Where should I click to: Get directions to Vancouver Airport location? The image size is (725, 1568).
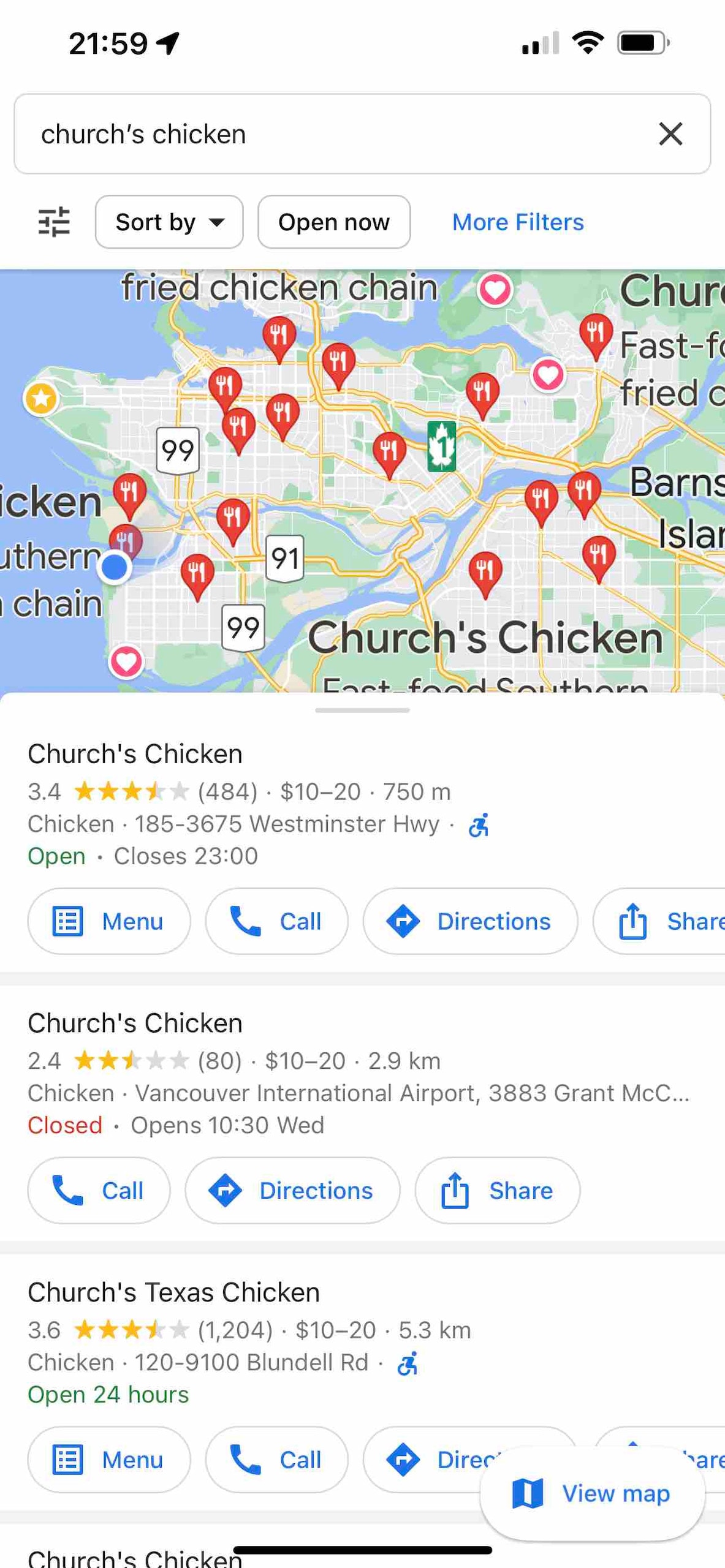(x=292, y=1190)
